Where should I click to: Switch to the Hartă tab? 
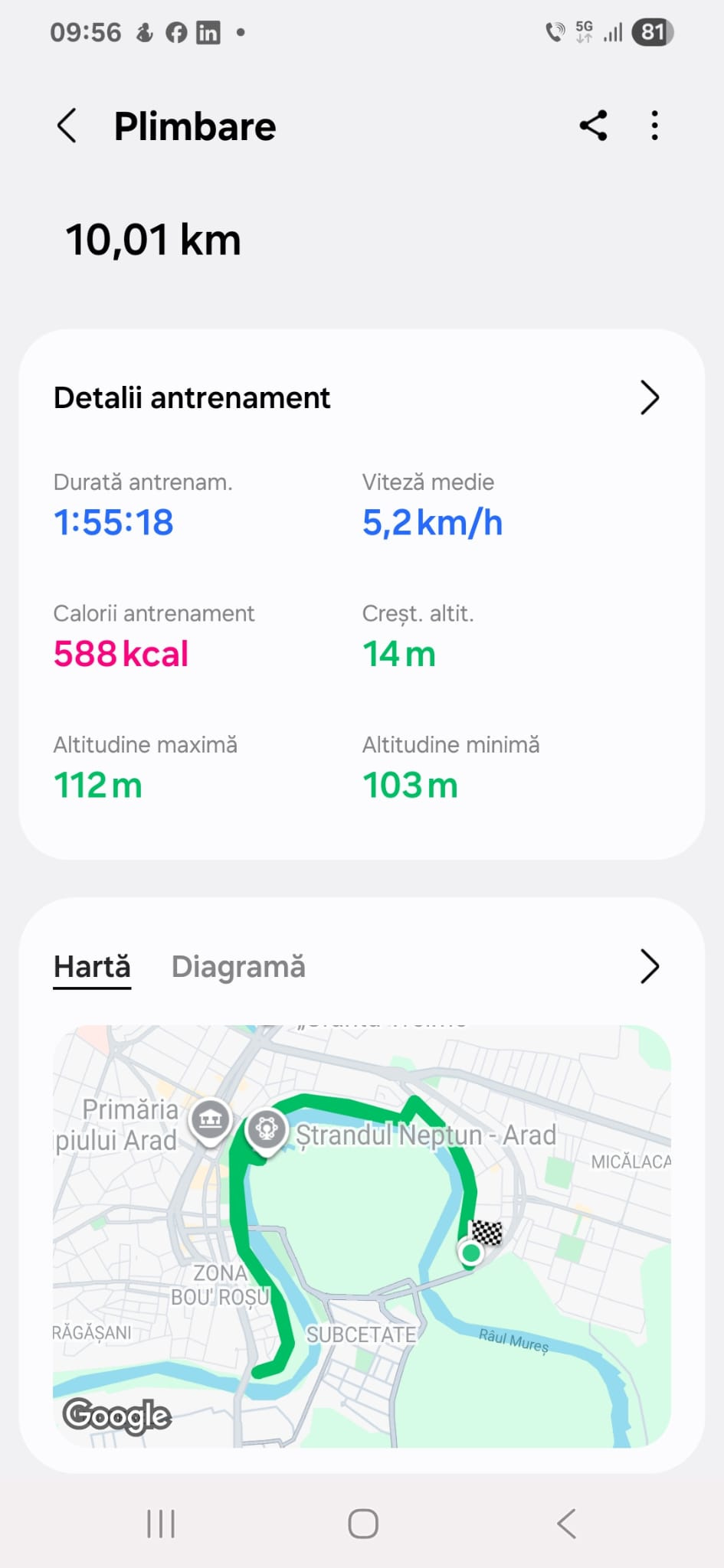[92, 967]
